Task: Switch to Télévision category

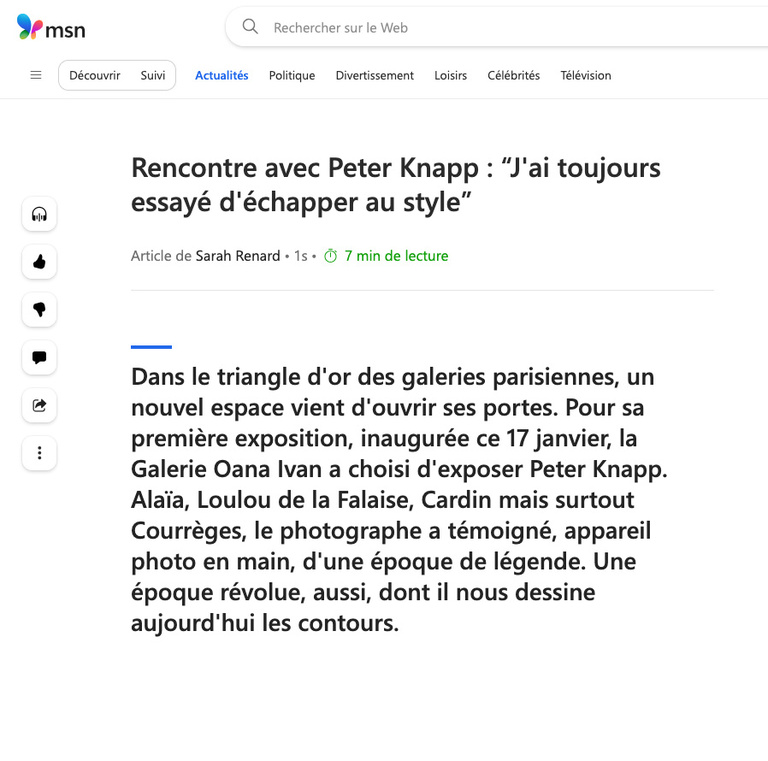Action: point(585,75)
